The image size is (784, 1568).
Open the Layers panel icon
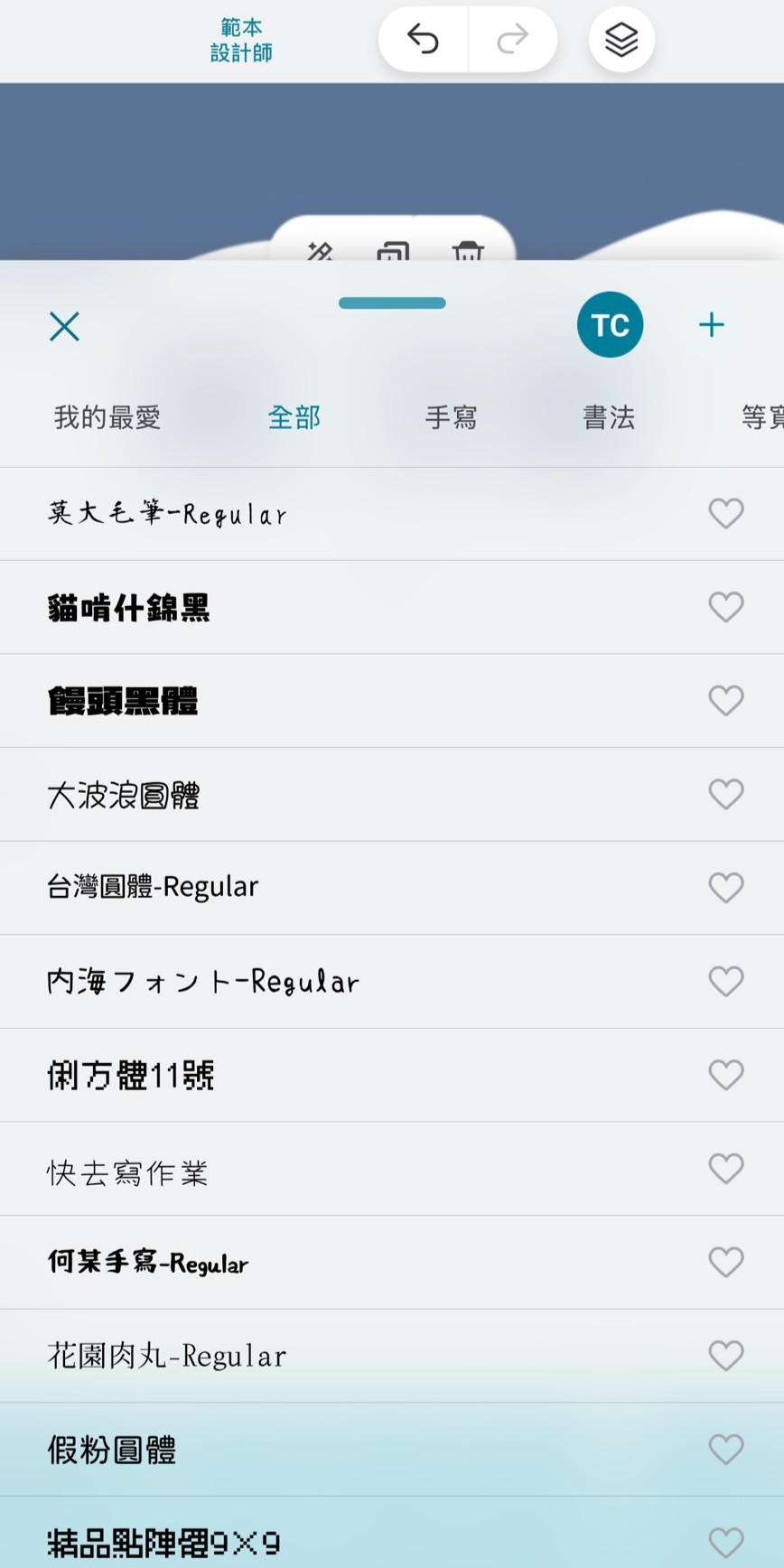621,39
